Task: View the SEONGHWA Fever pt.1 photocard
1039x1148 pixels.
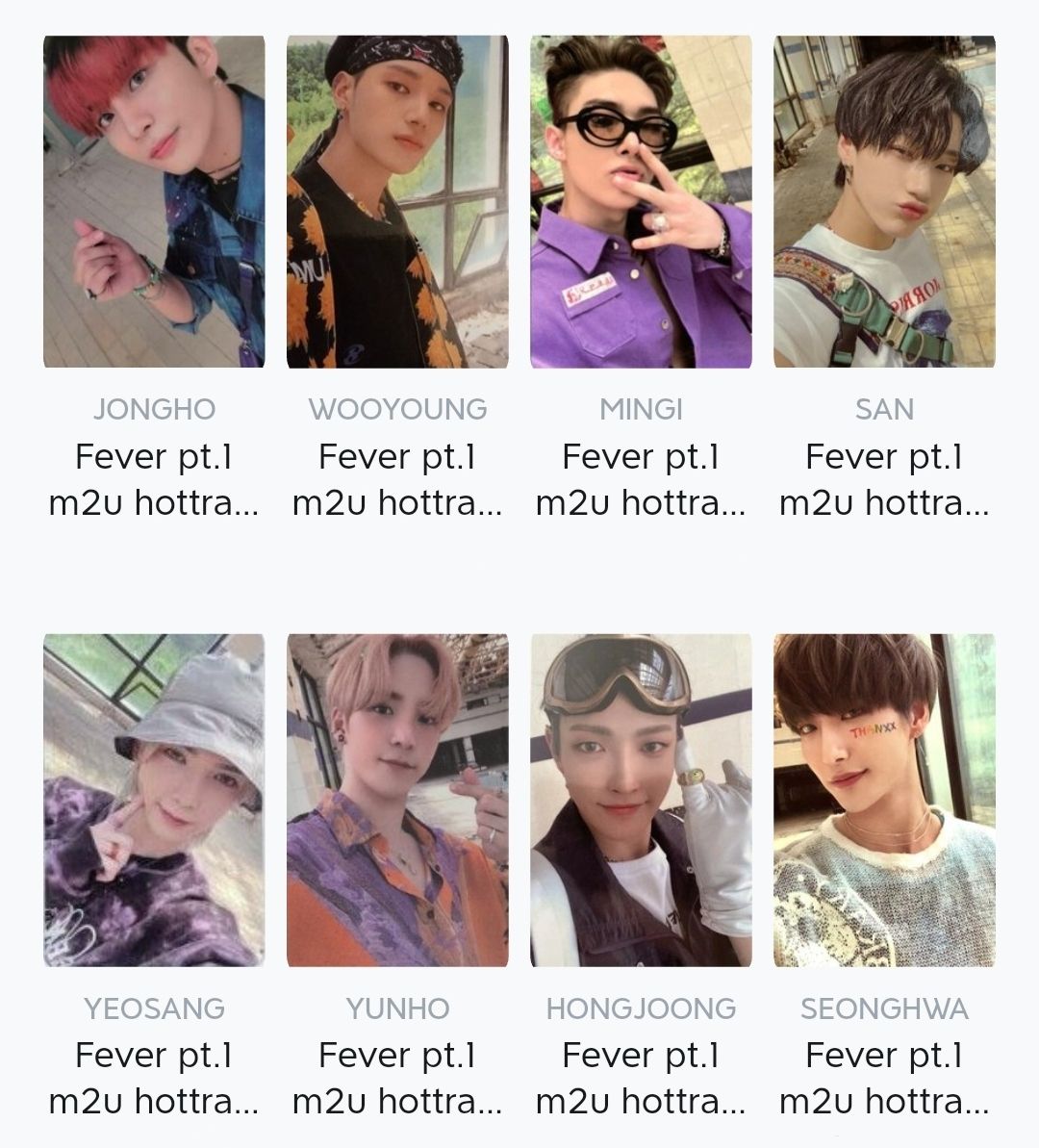Action: point(884,801)
